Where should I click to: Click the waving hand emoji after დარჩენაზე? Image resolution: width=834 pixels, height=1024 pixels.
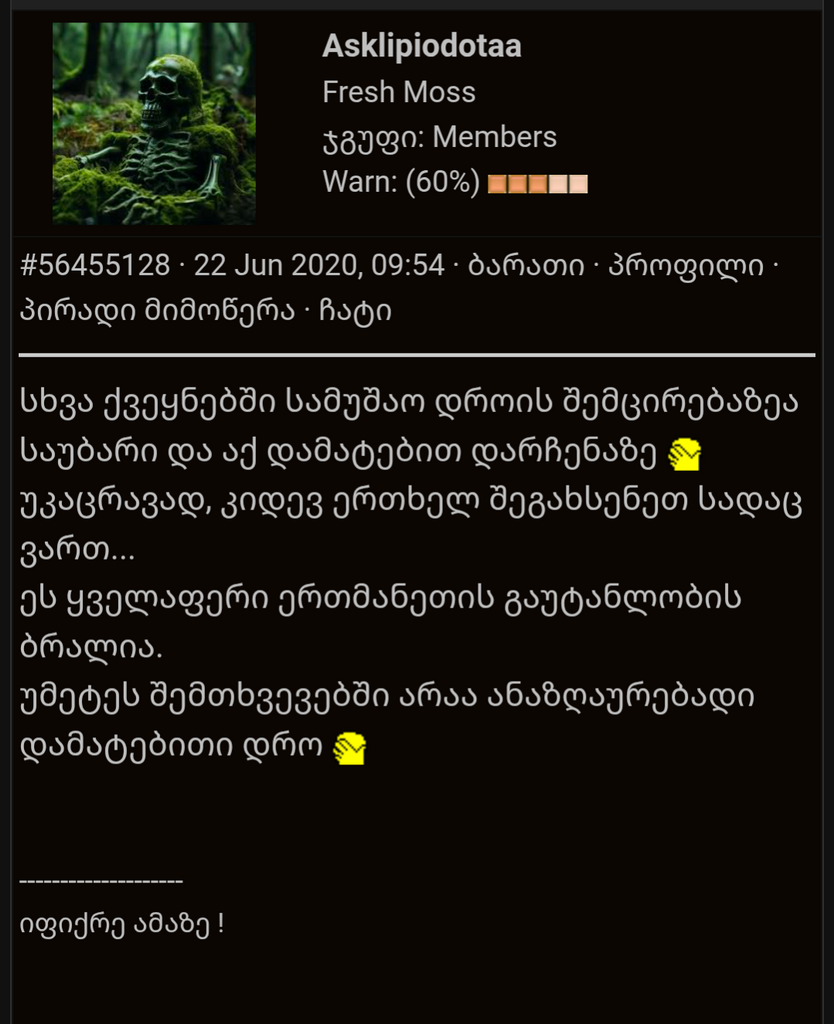click(x=684, y=456)
